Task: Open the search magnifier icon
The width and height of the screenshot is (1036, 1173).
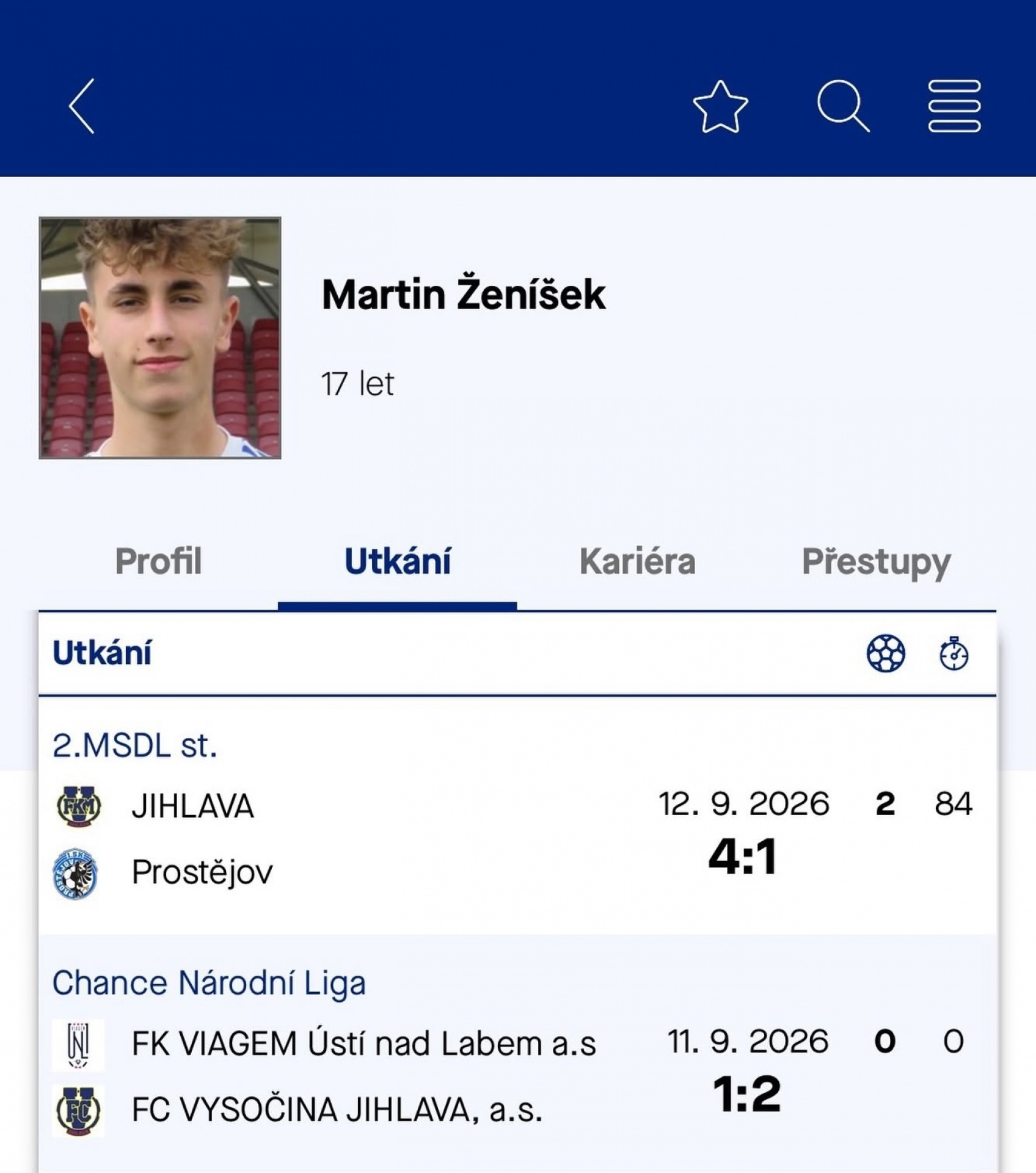Action: (843, 106)
